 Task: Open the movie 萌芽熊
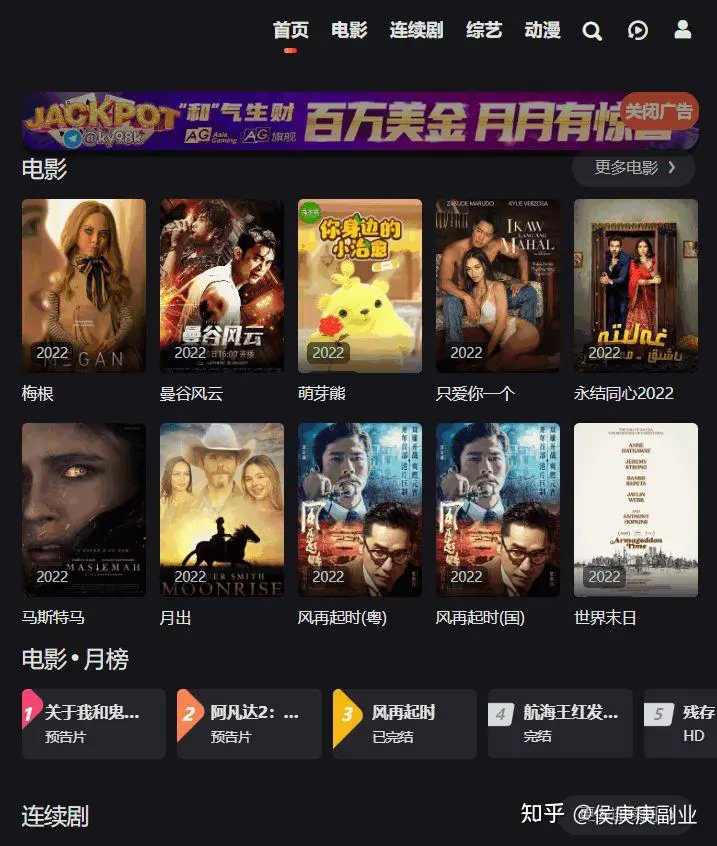click(360, 286)
